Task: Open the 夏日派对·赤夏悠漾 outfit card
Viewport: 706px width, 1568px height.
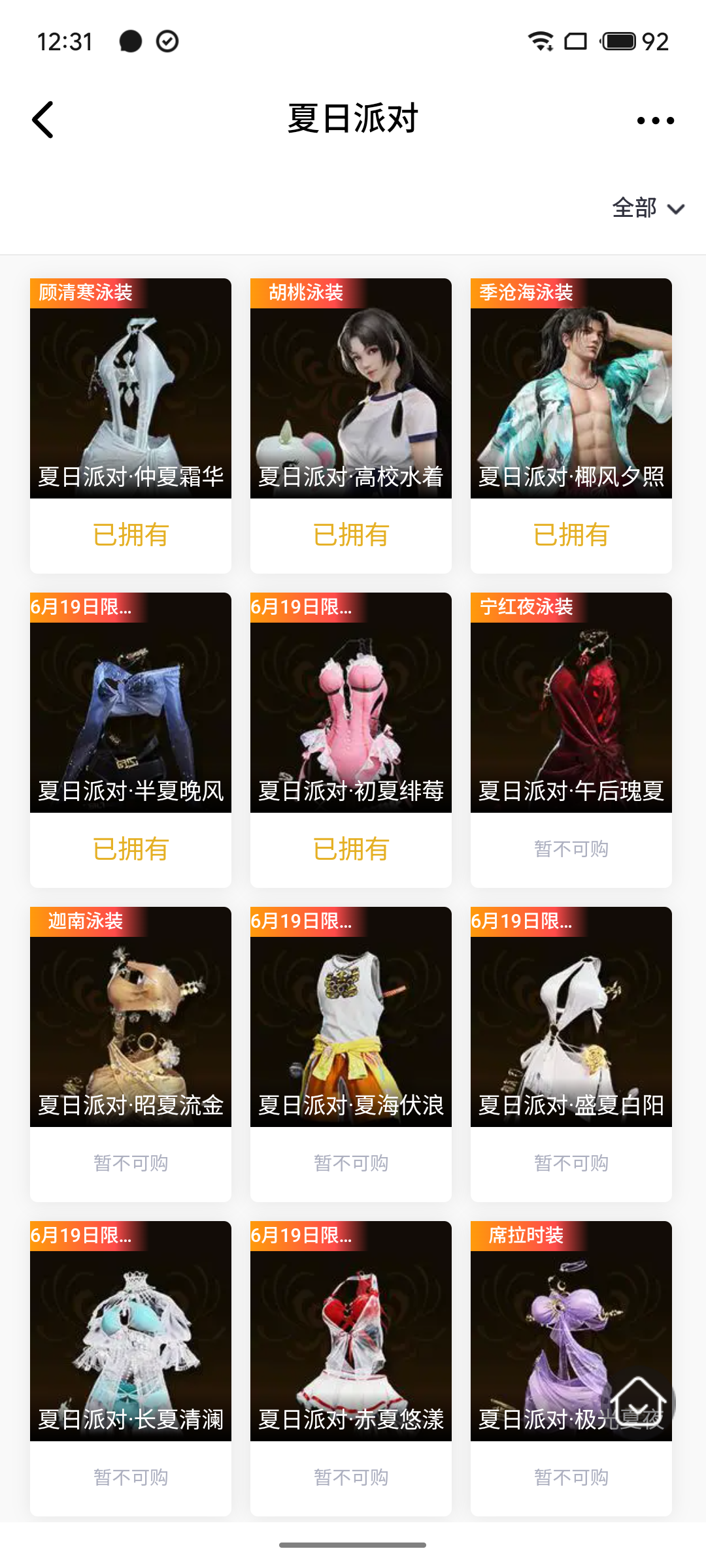Action: point(351,1331)
